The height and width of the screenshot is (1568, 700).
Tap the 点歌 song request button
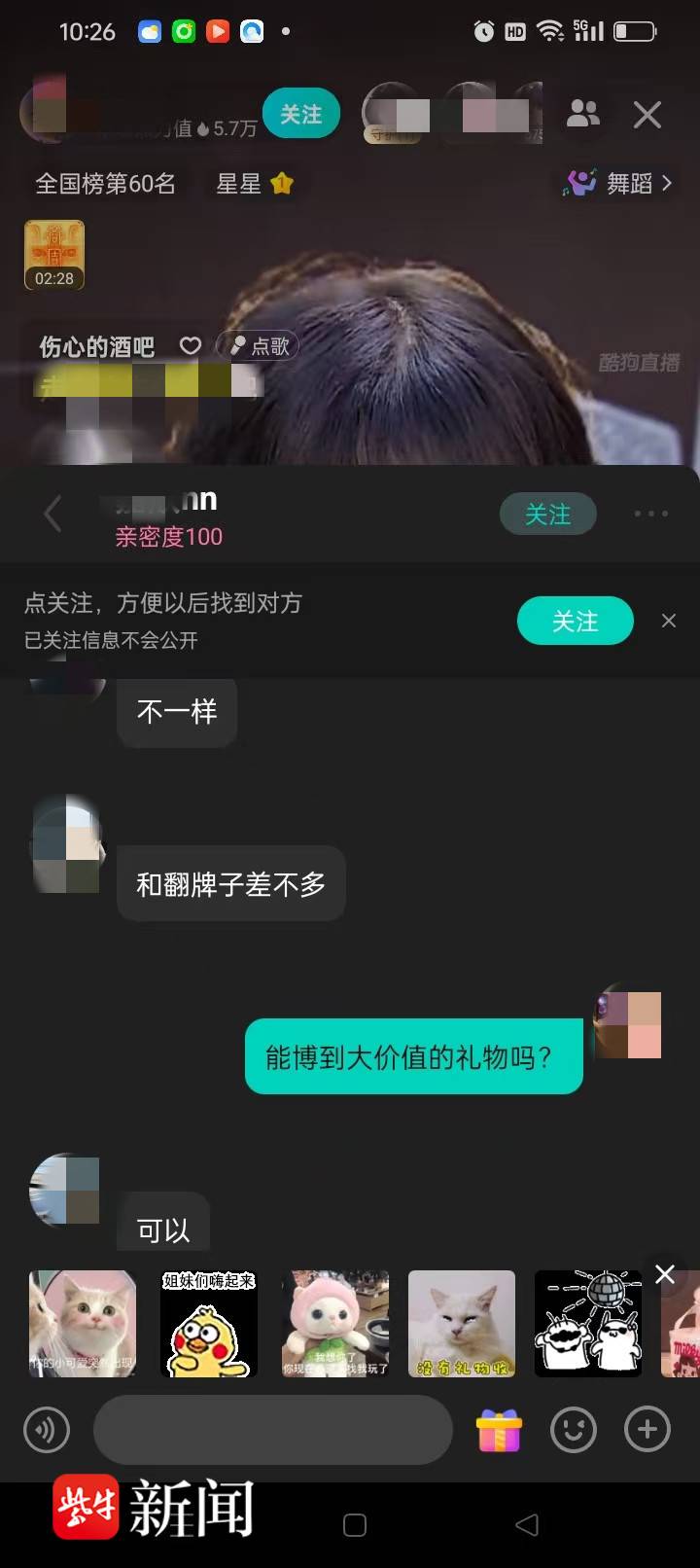coord(259,346)
